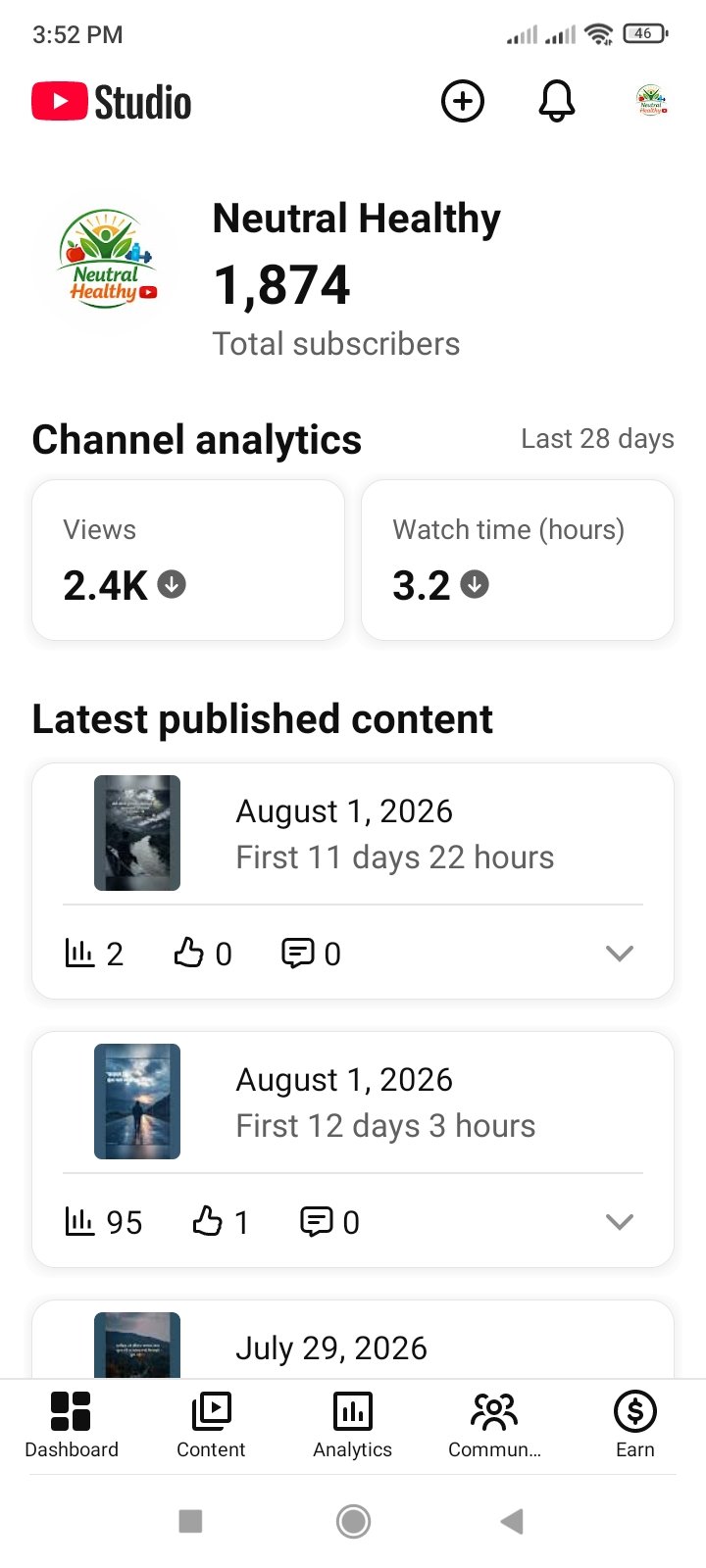Viewport: 706px width, 1568px height.
Task: Switch to the Content tab
Action: [x=211, y=1425]
